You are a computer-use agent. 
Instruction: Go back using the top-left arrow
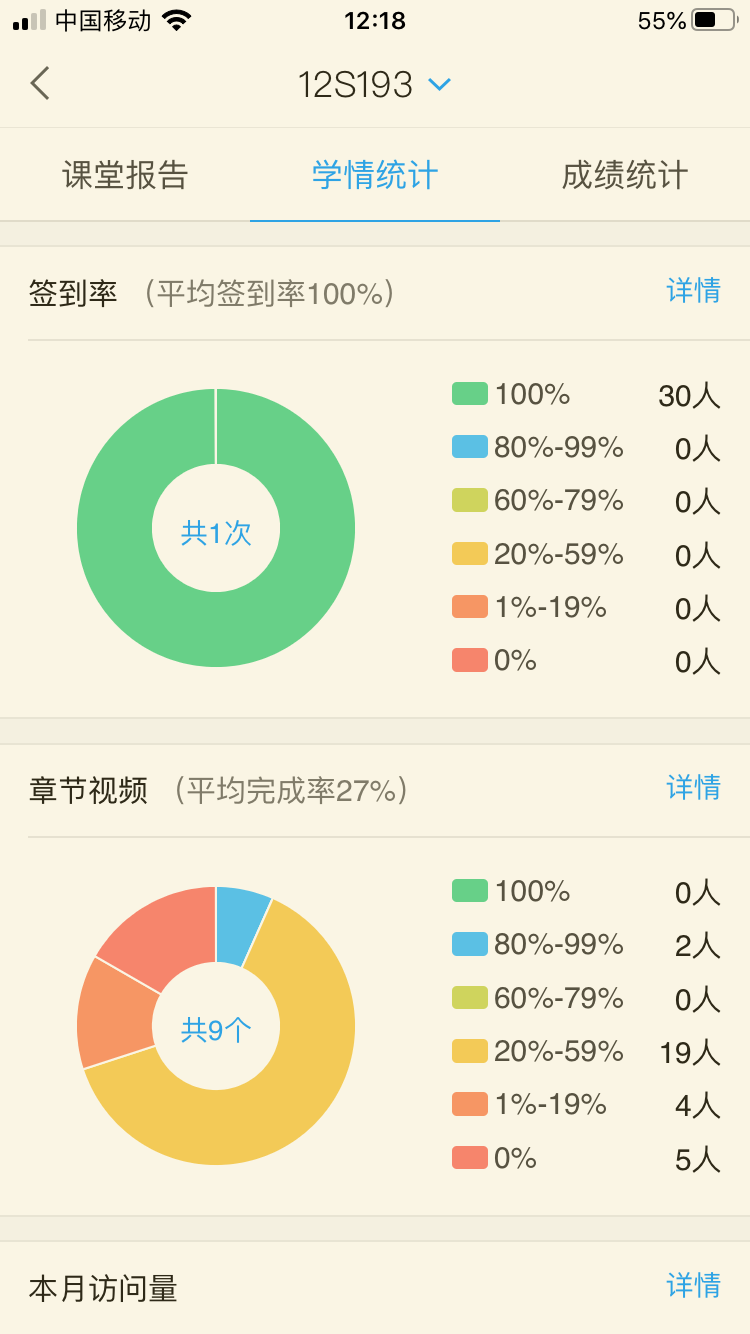click(40, 84)
